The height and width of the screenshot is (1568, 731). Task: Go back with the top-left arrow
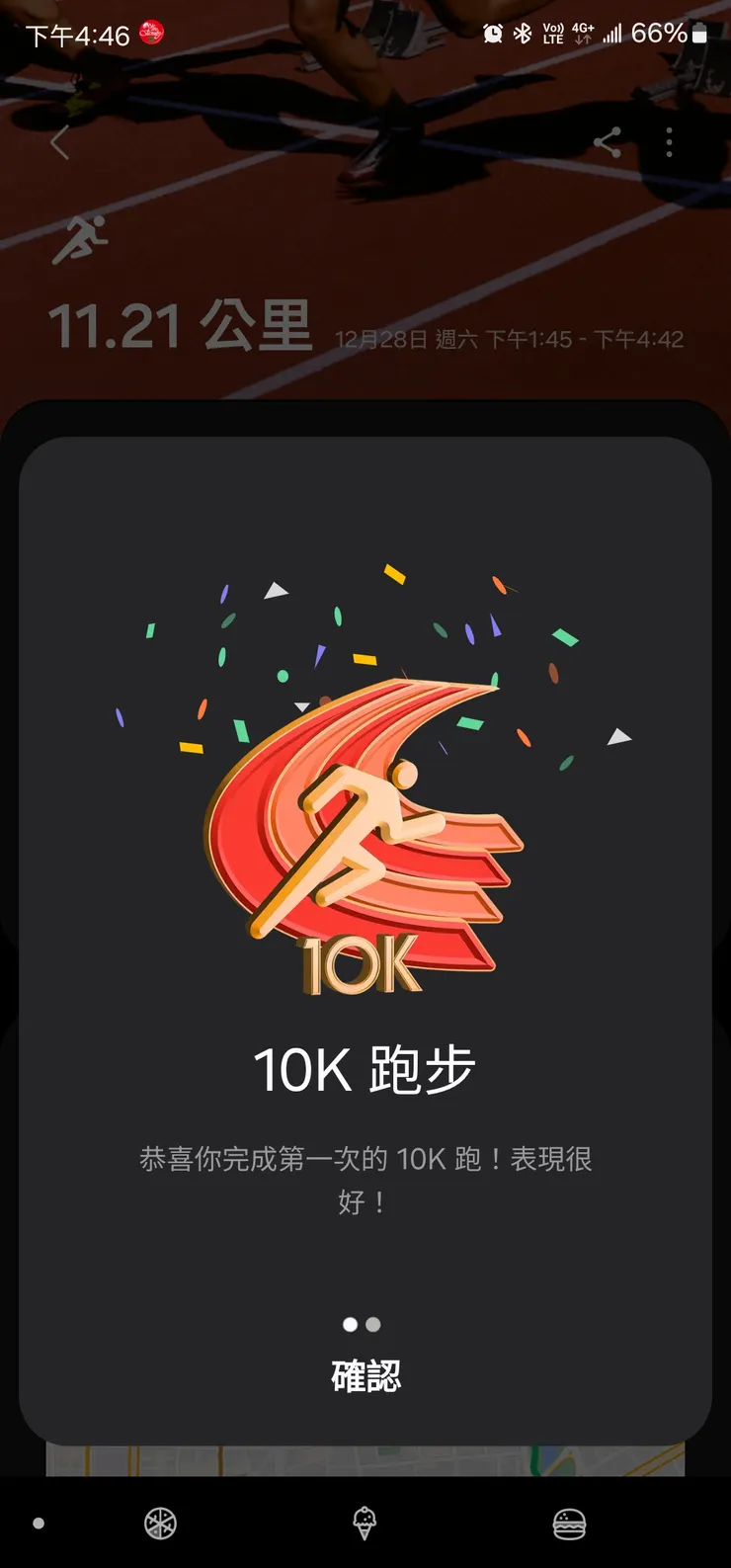pyautogui.click(x=60, y=143)
